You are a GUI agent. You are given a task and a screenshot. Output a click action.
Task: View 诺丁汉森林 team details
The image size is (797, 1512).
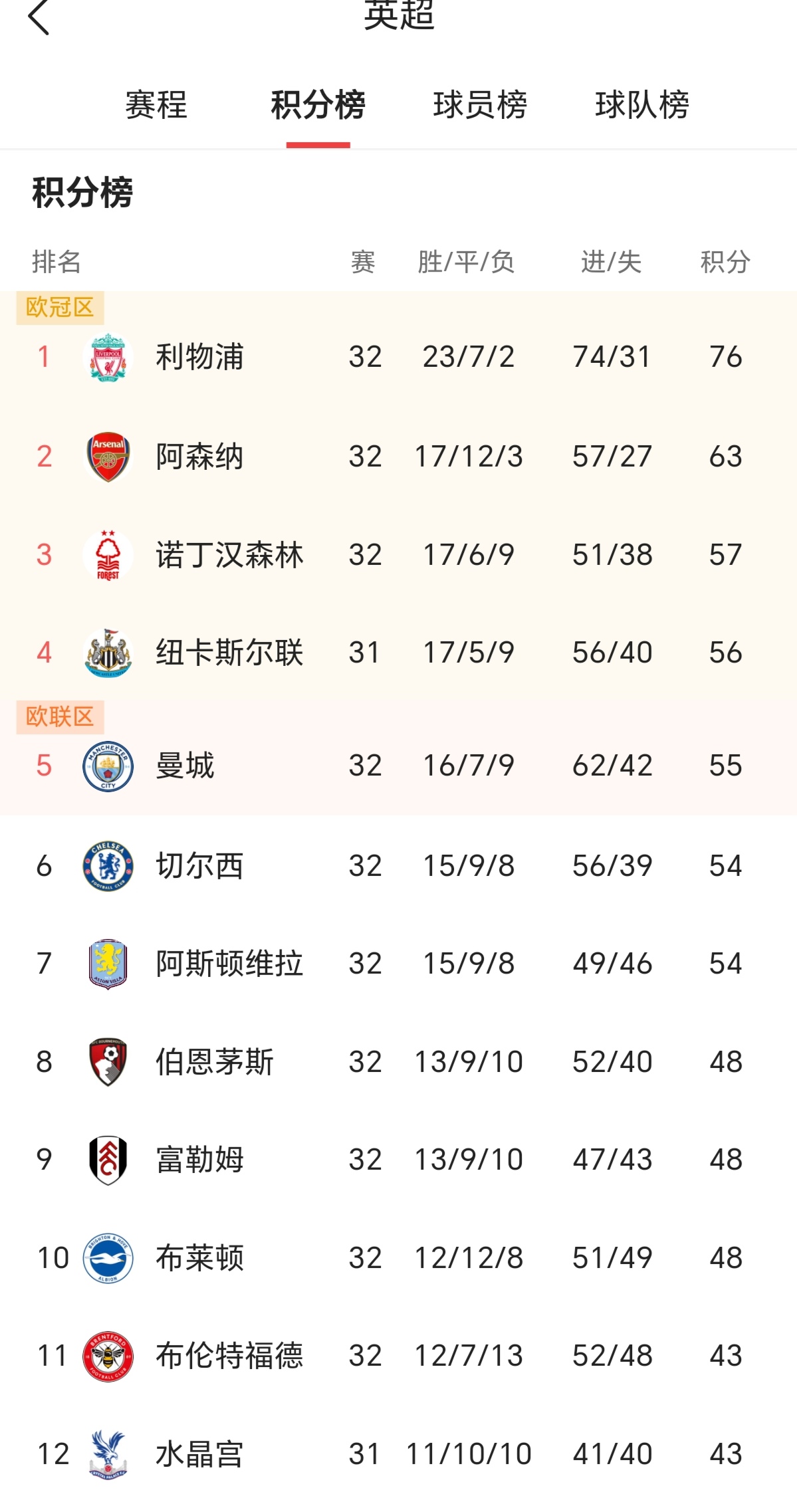pos(229,555)
